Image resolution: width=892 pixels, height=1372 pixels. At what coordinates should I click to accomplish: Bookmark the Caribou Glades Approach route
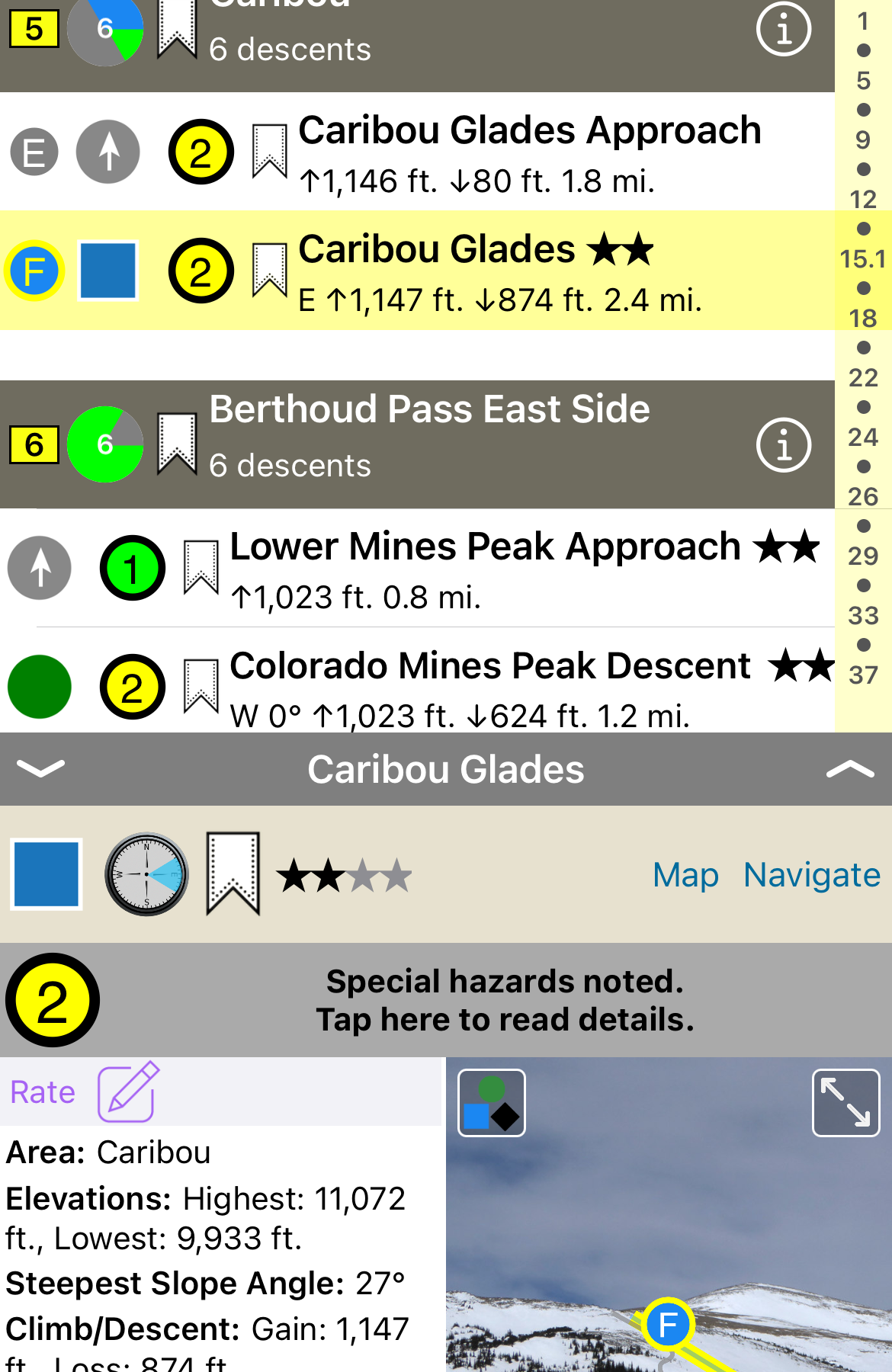pyautogui.click(x=269, y=152)
